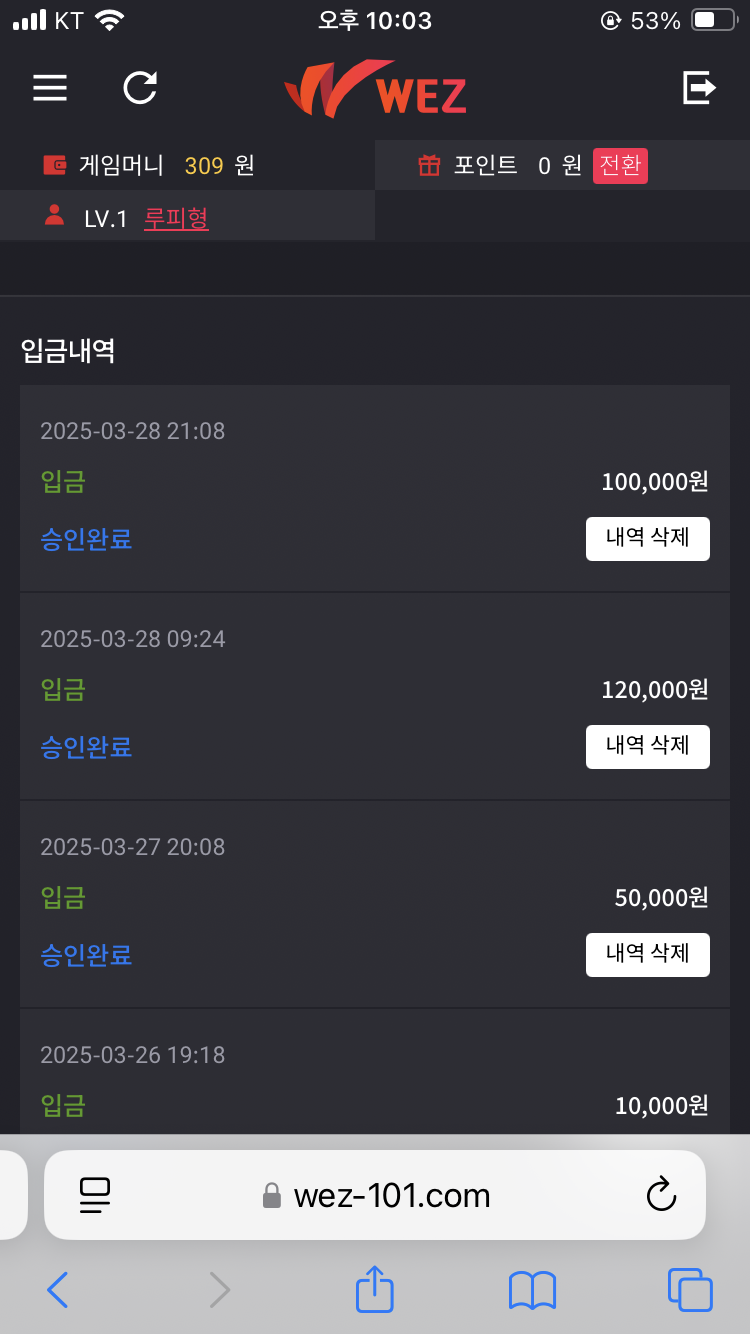Open the 루피형 profile link

pyautogui.click(x=176, y=218)
